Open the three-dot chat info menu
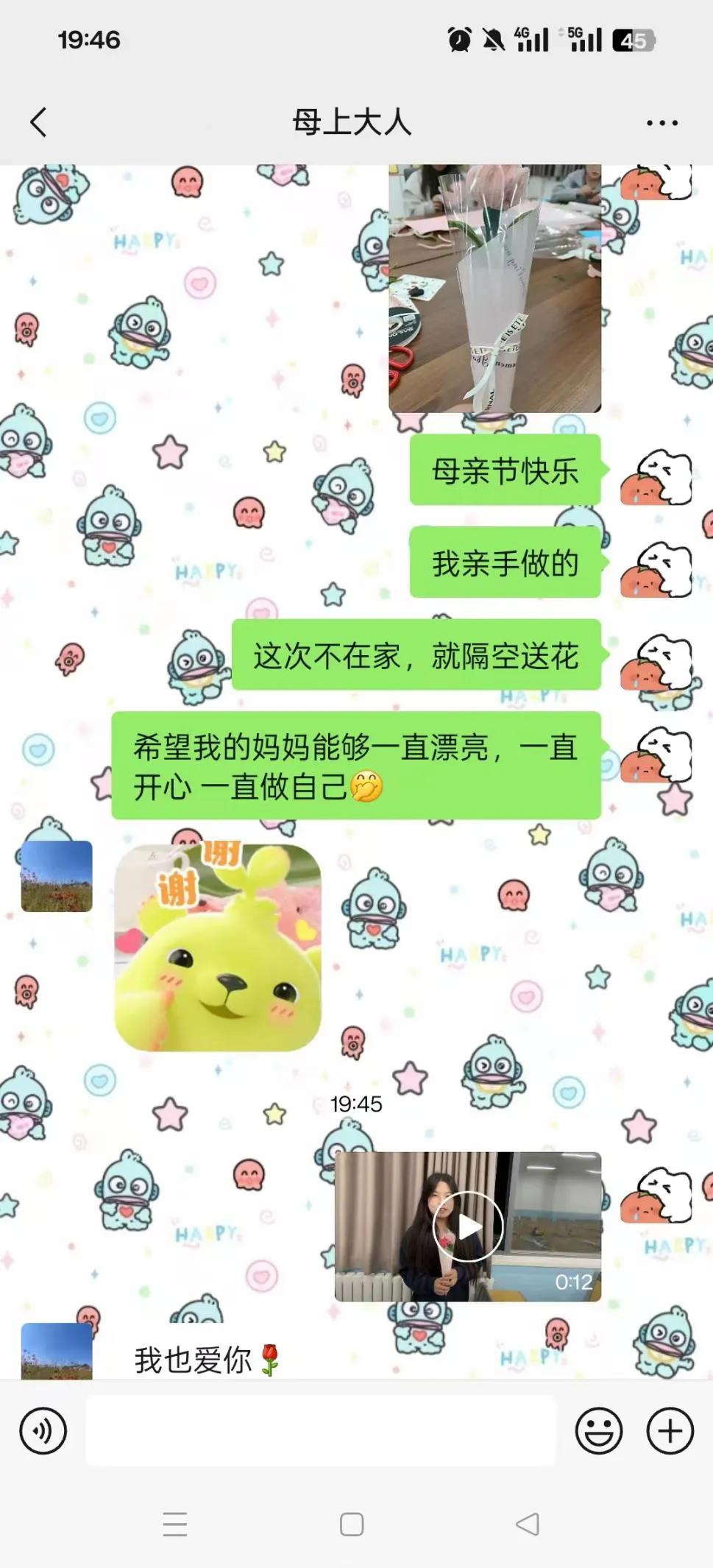 [x=661, y=123]
